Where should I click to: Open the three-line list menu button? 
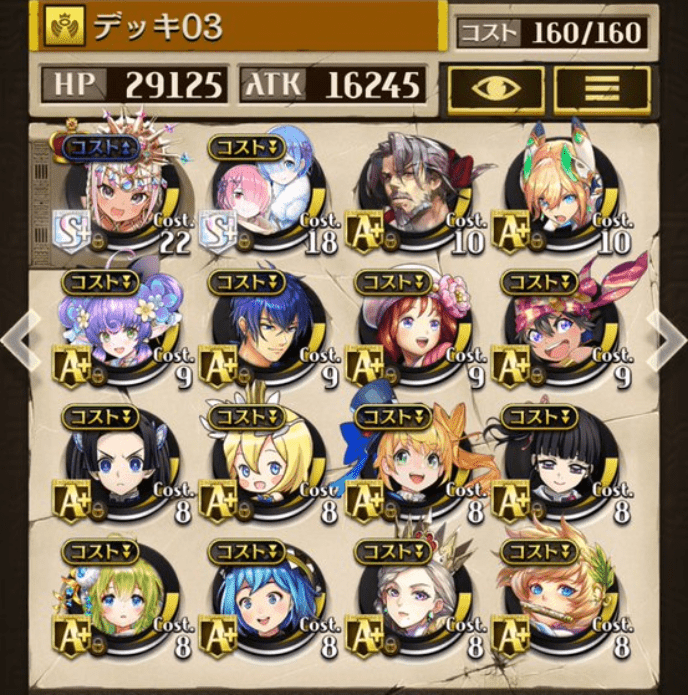coord(602,88)
